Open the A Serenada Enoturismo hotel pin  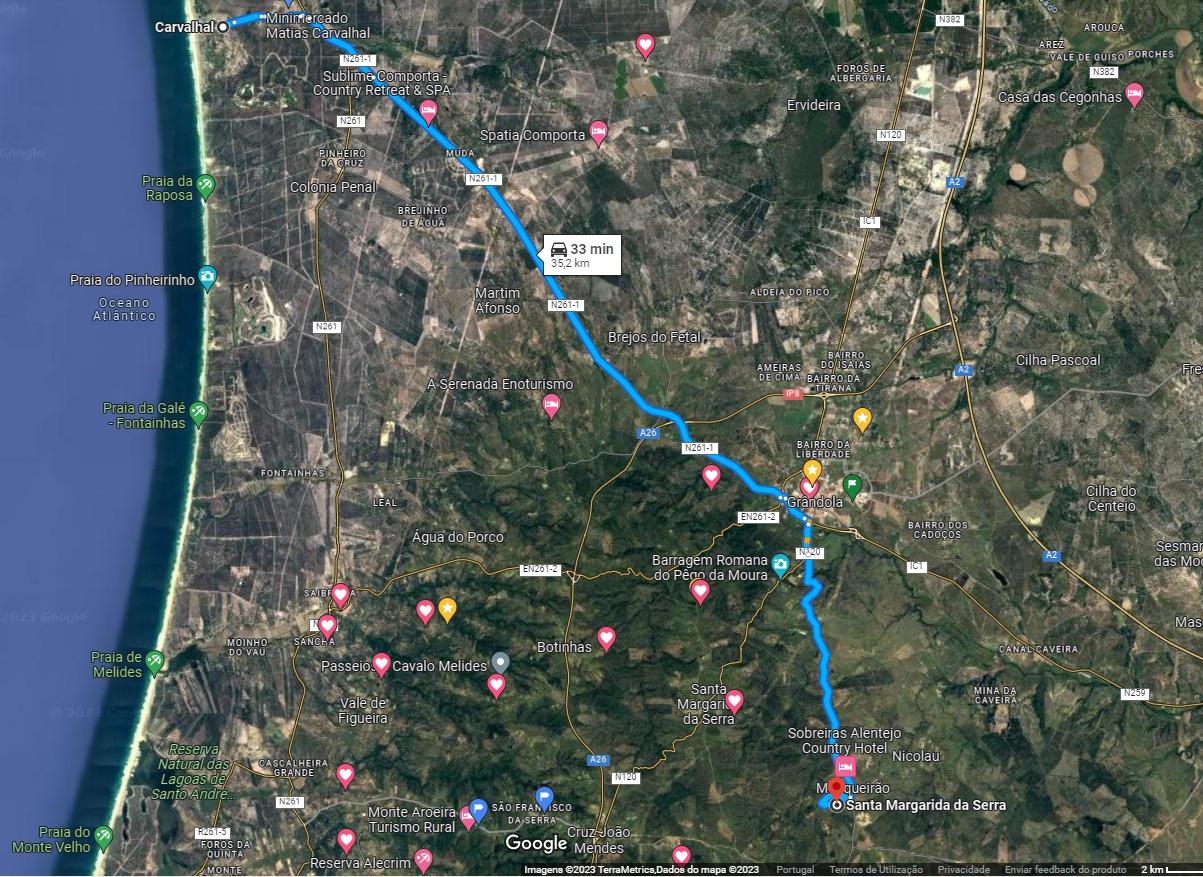[x=551, y=404]
